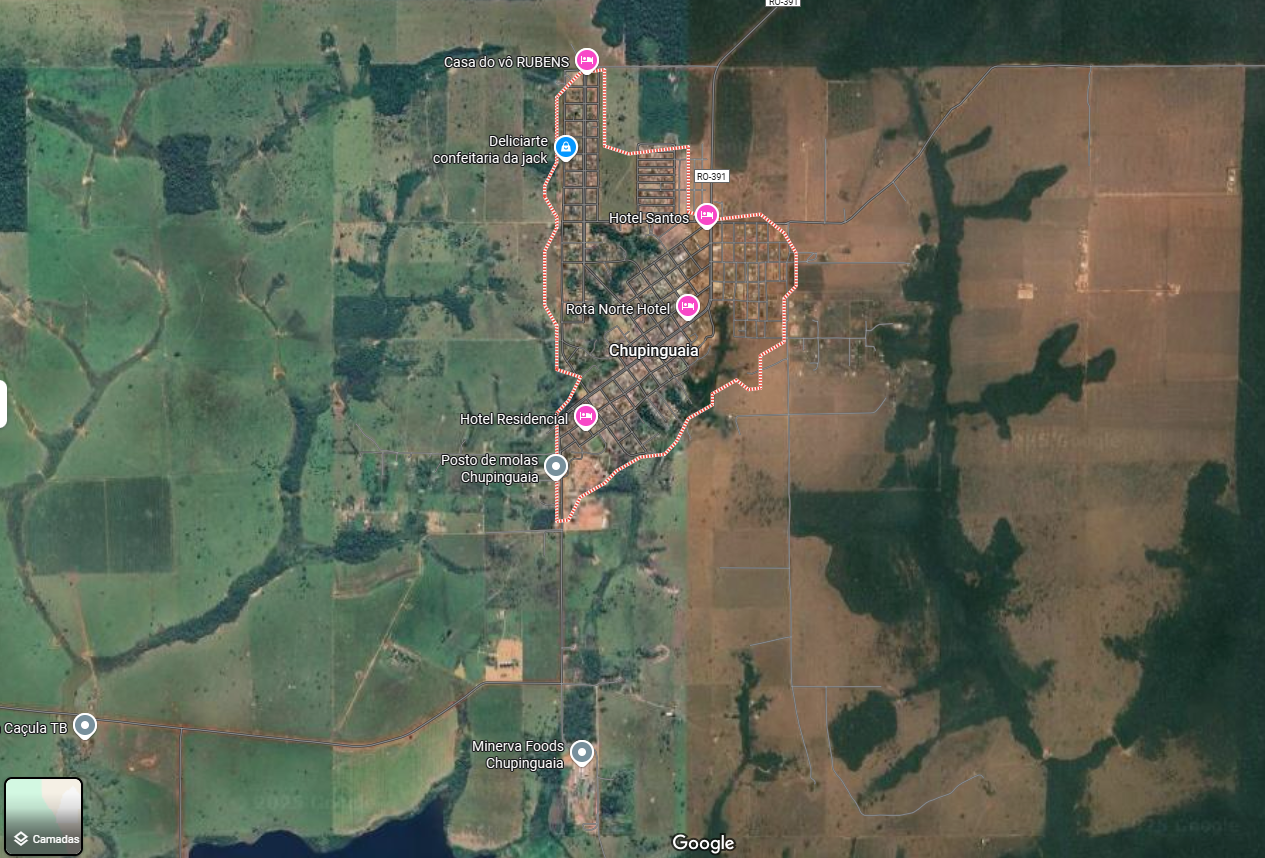Select the Casa do vô RUBENS lodging pin
The width and height of the screenshot is (1265, 858).
pyautogui.click(x=587, y=61)
